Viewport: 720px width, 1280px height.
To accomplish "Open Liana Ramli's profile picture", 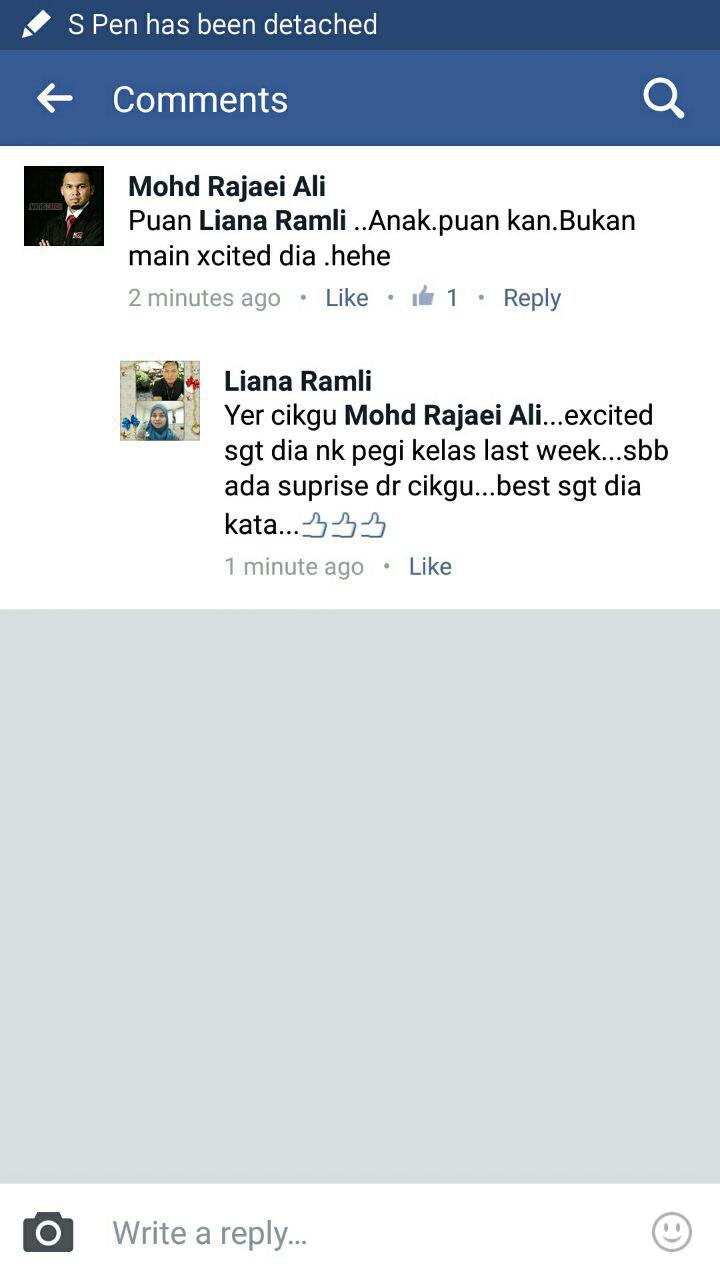I will [x=160, y=400].
